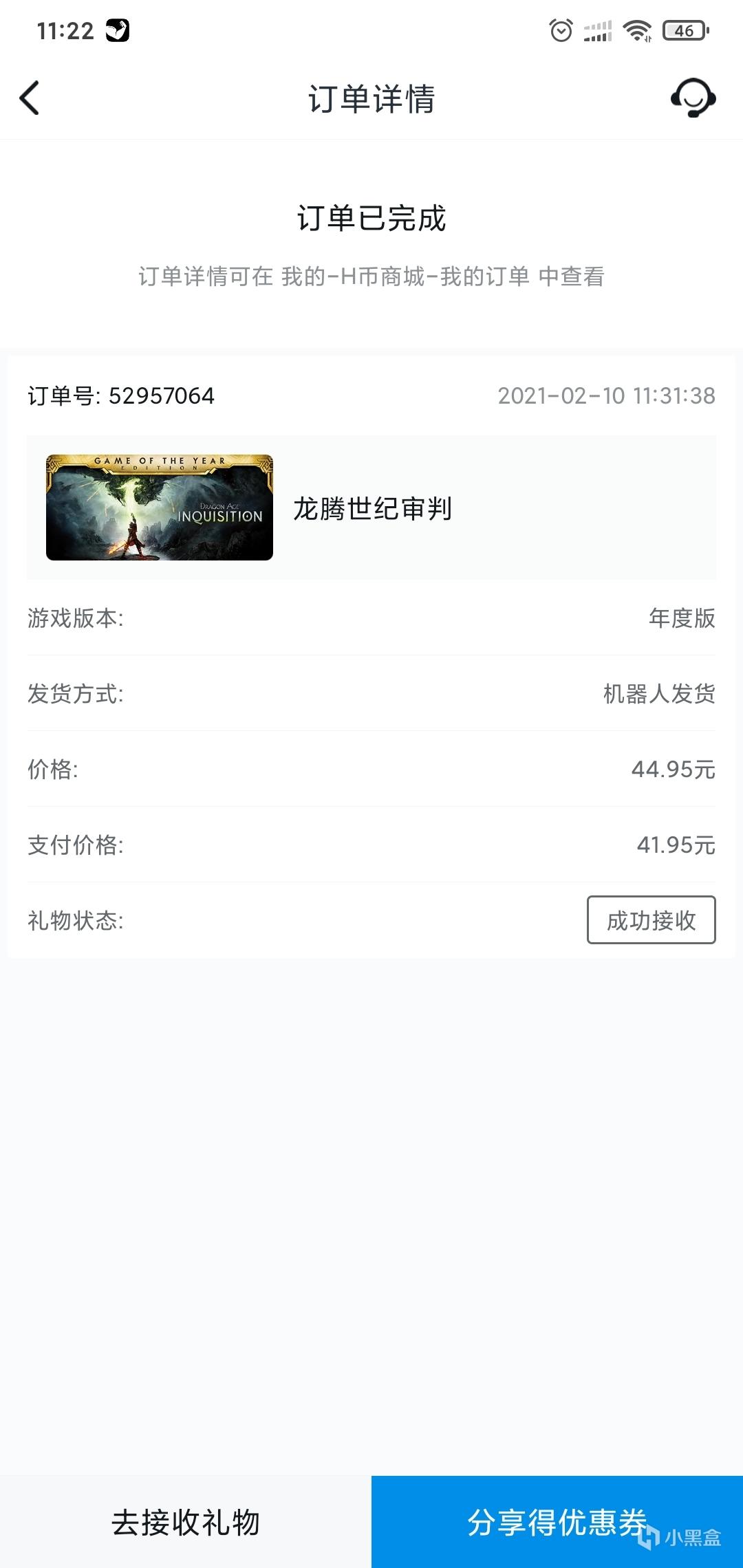743x1568 pixels.
Task: Contact customer service via headset icon
Action: pyautogui.click(x=693, y=98)
